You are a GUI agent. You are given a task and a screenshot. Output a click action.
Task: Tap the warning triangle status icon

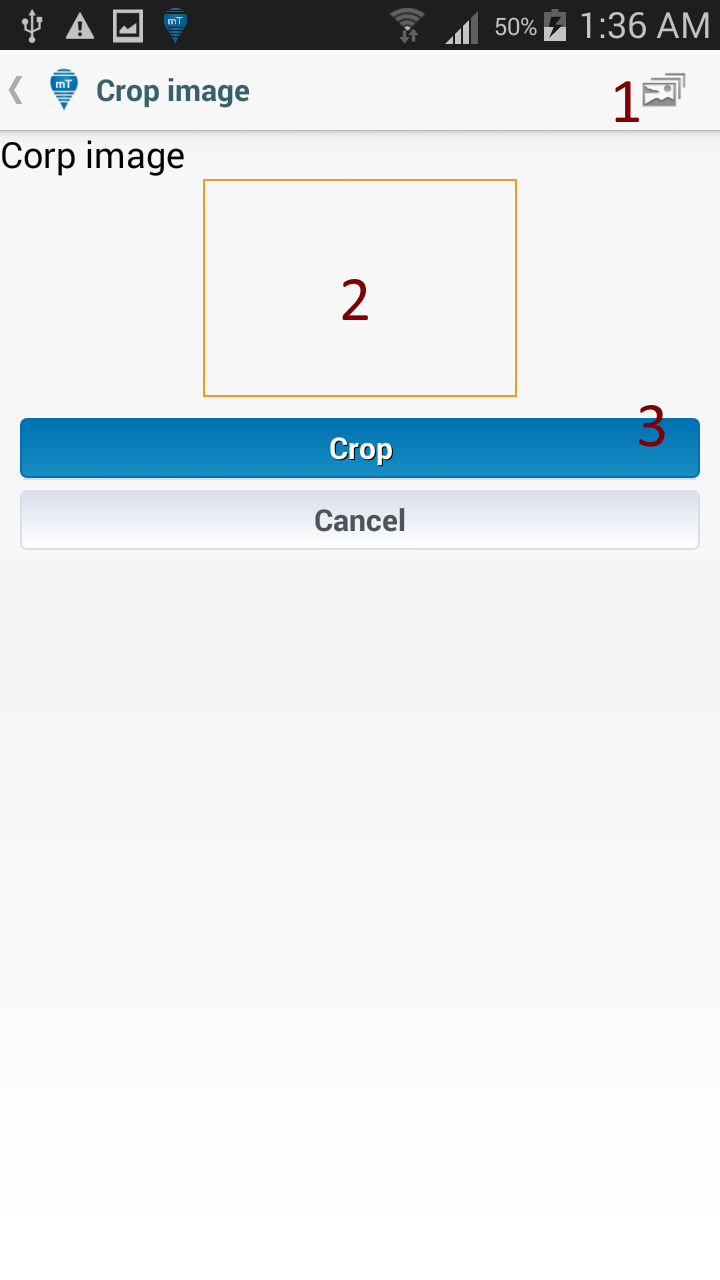pos(80,25)
